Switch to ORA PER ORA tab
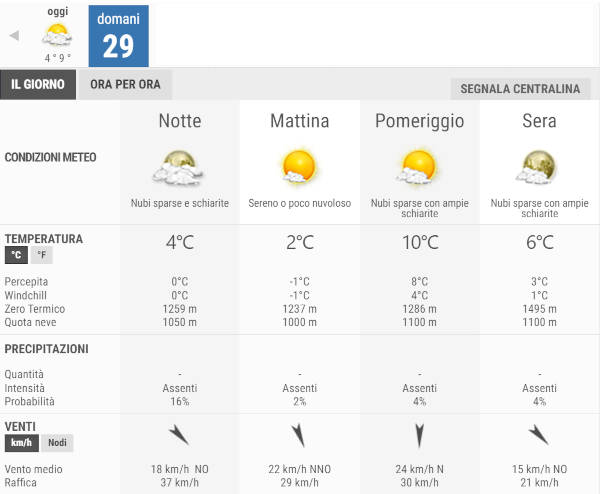 point(125,84)
